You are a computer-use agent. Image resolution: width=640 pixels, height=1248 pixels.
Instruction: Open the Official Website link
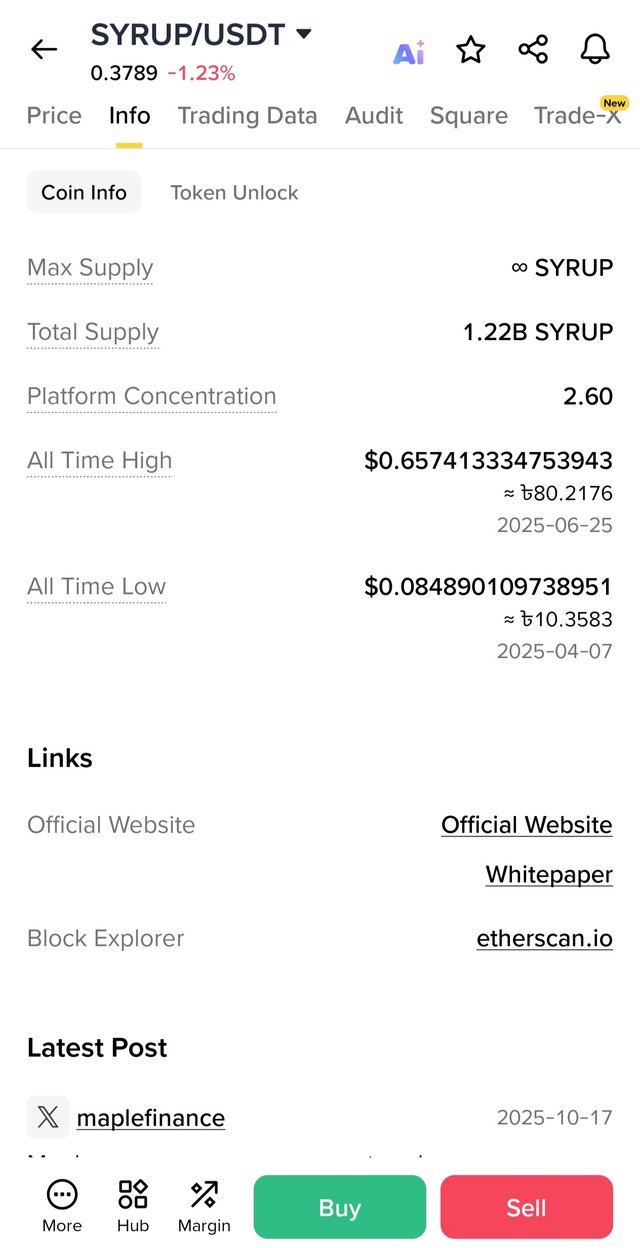pos(526,825)
